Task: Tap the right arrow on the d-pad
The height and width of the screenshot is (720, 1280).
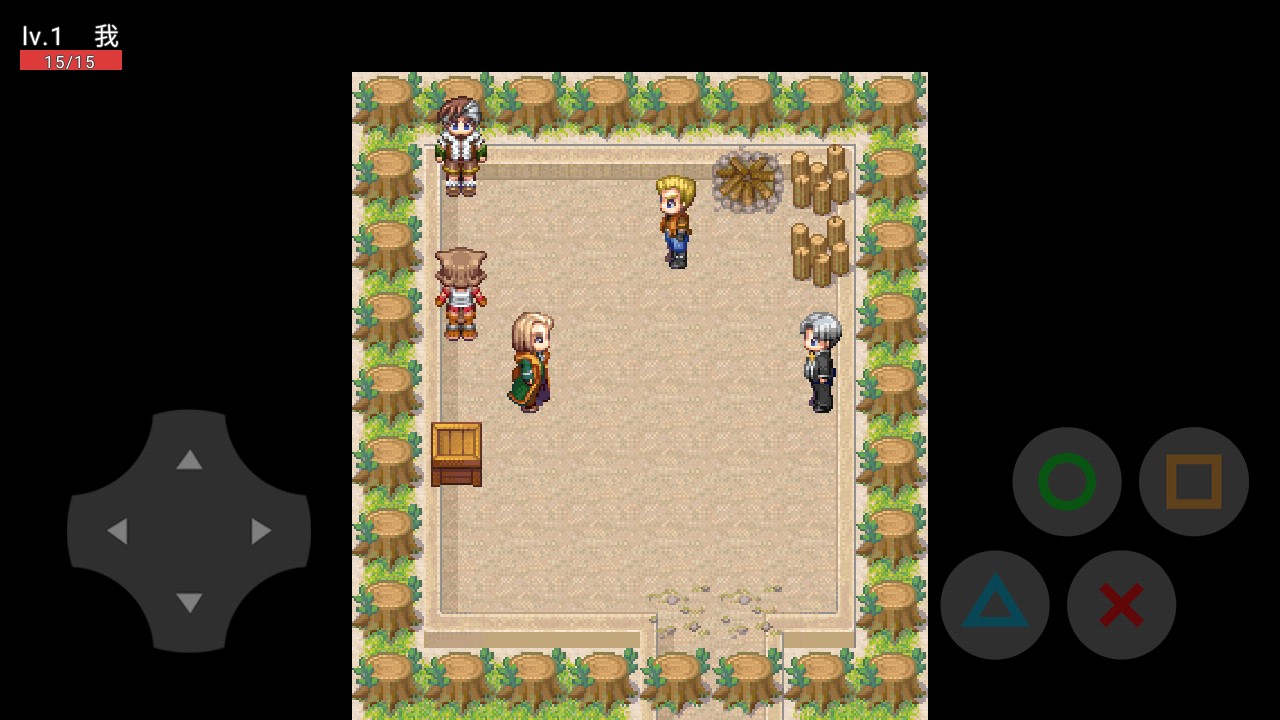Action: click(x=261, y=531)
